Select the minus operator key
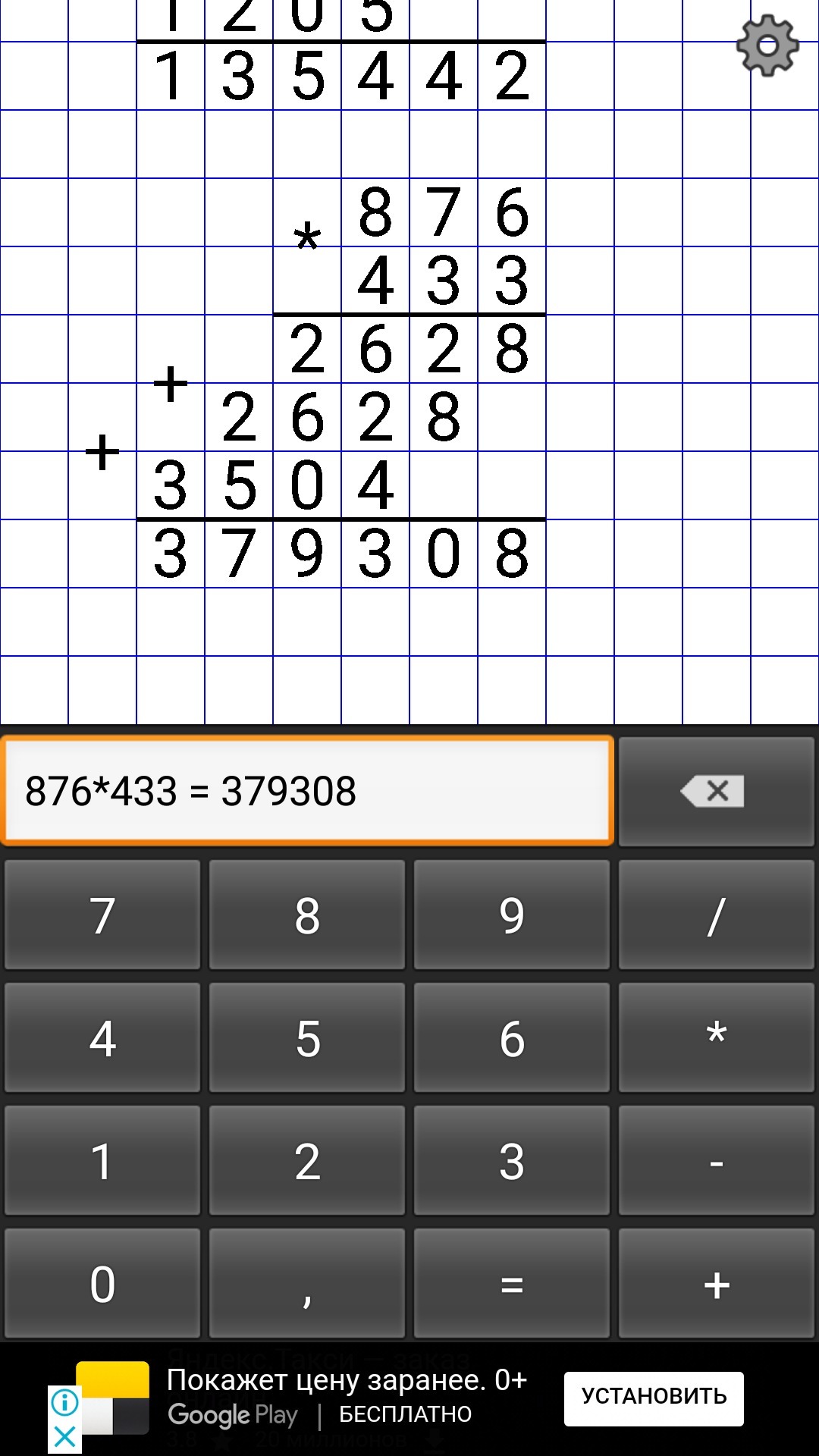This screenshot has height=1456, width=819. 717,1161
